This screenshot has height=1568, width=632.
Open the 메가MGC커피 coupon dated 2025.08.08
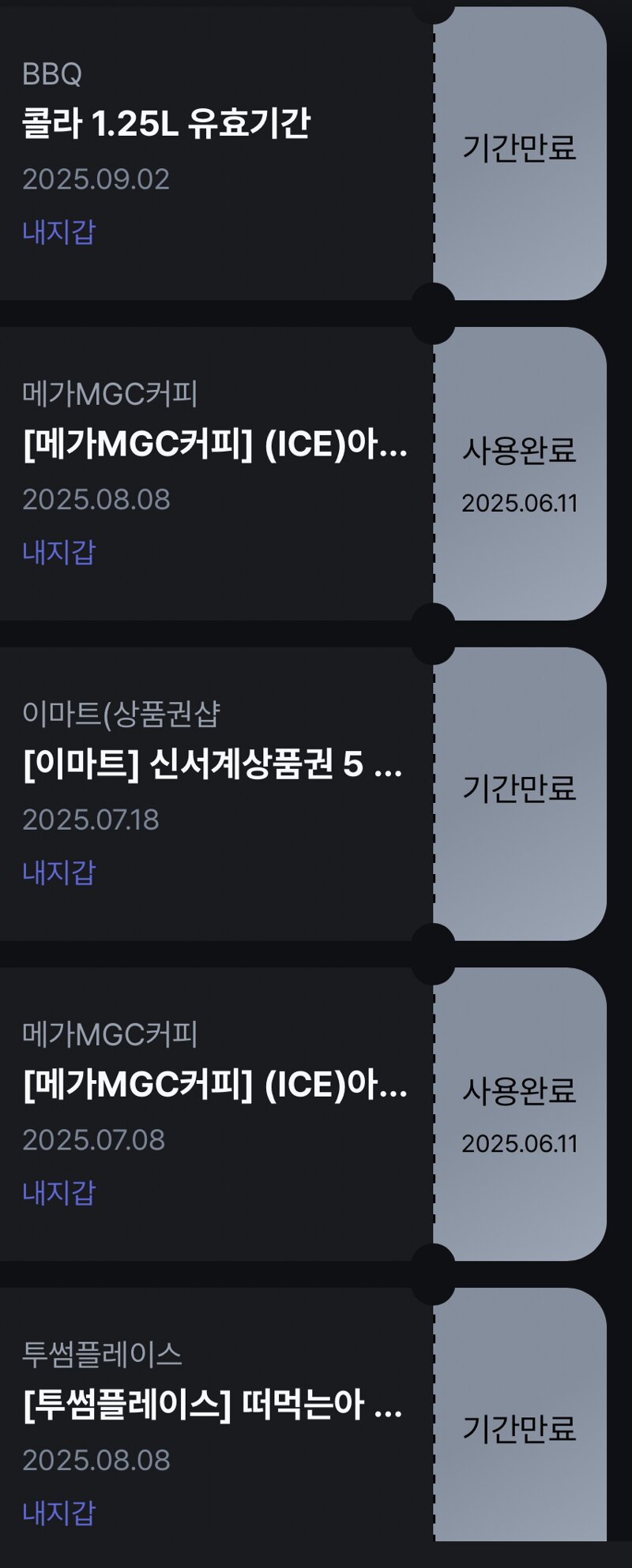pyautogui.click(x=215, y=446)
